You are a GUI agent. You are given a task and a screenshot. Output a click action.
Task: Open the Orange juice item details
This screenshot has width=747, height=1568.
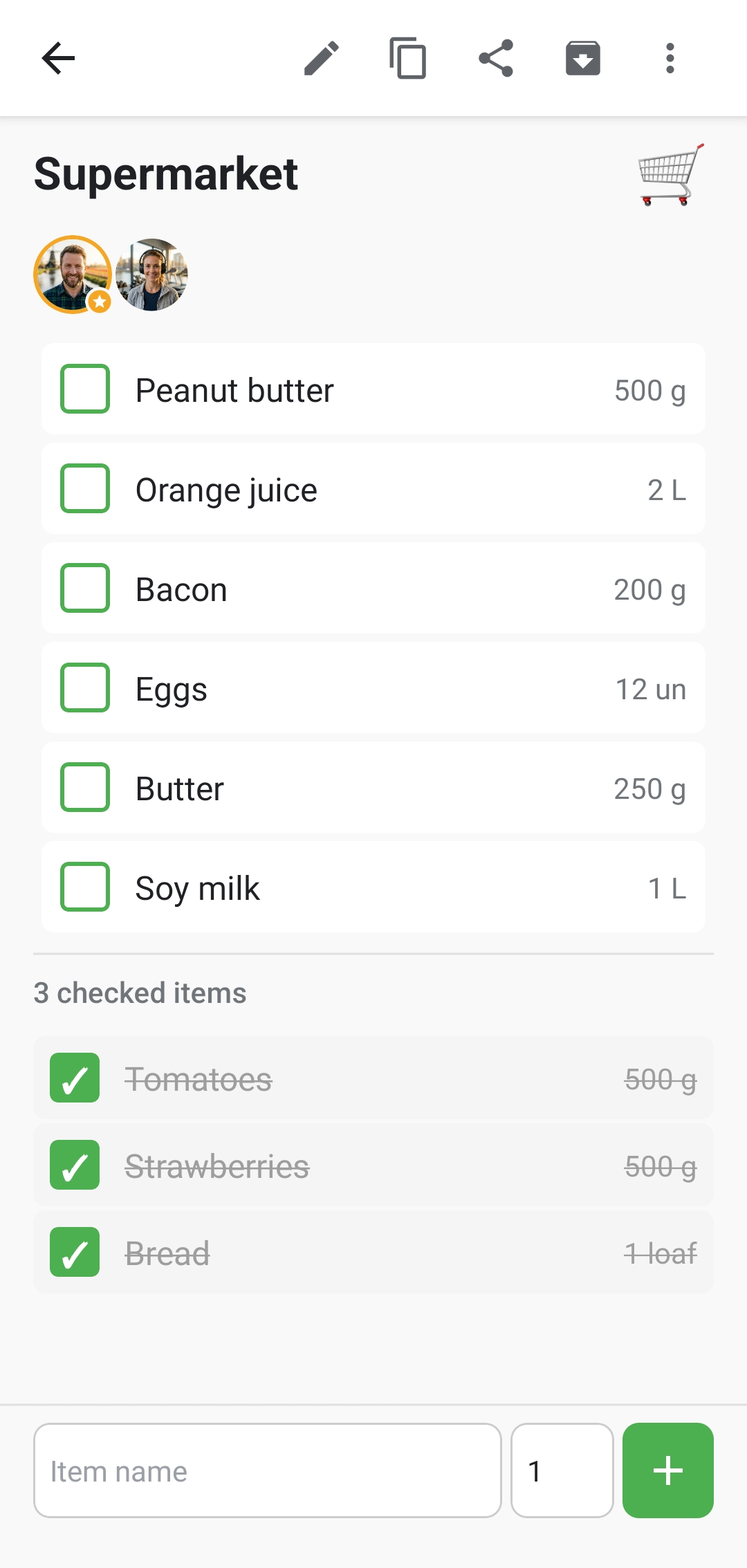pos(373,489)
